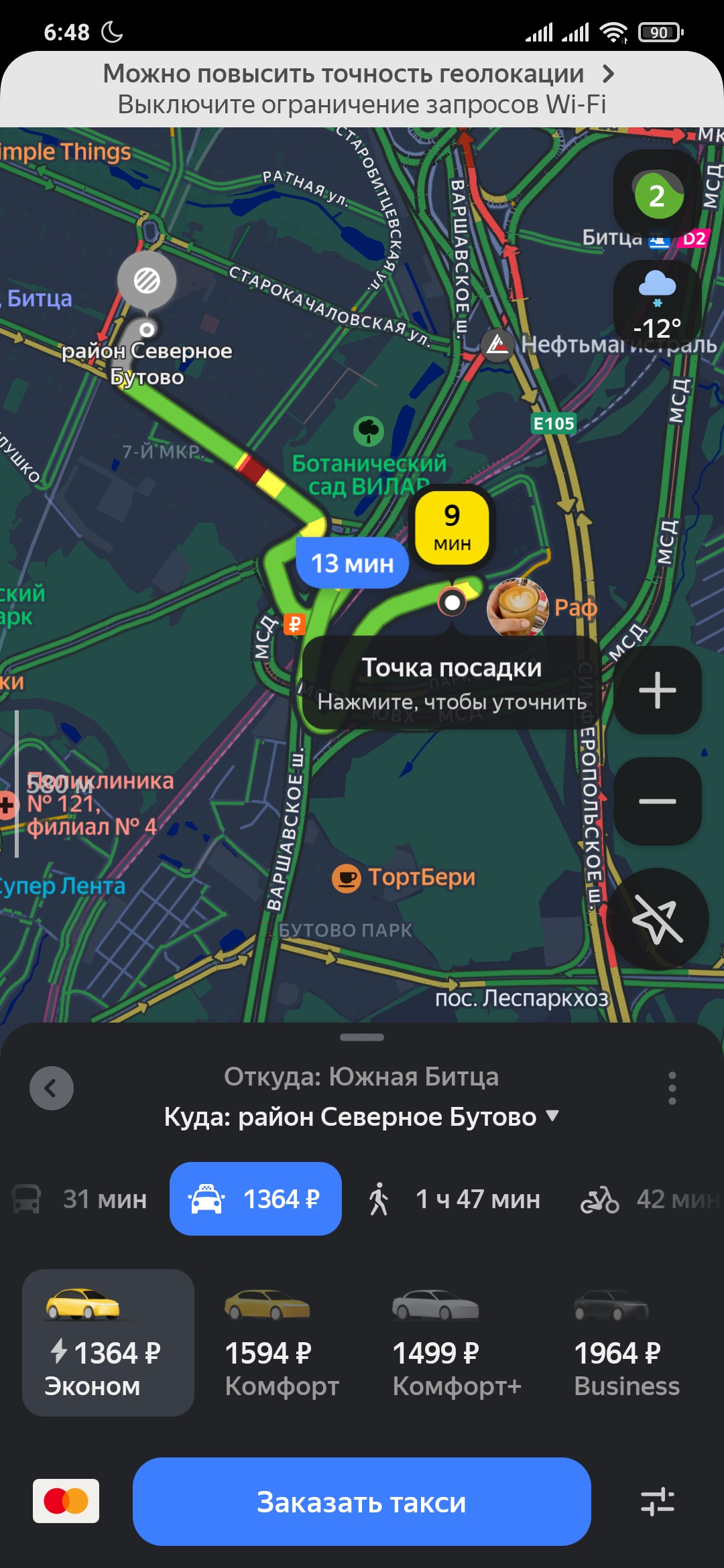Choose the Эконом tariff
Image resolution: width=724 pixels, height=1568 pixels.
pyautogui.click(x=108, y=1342)
